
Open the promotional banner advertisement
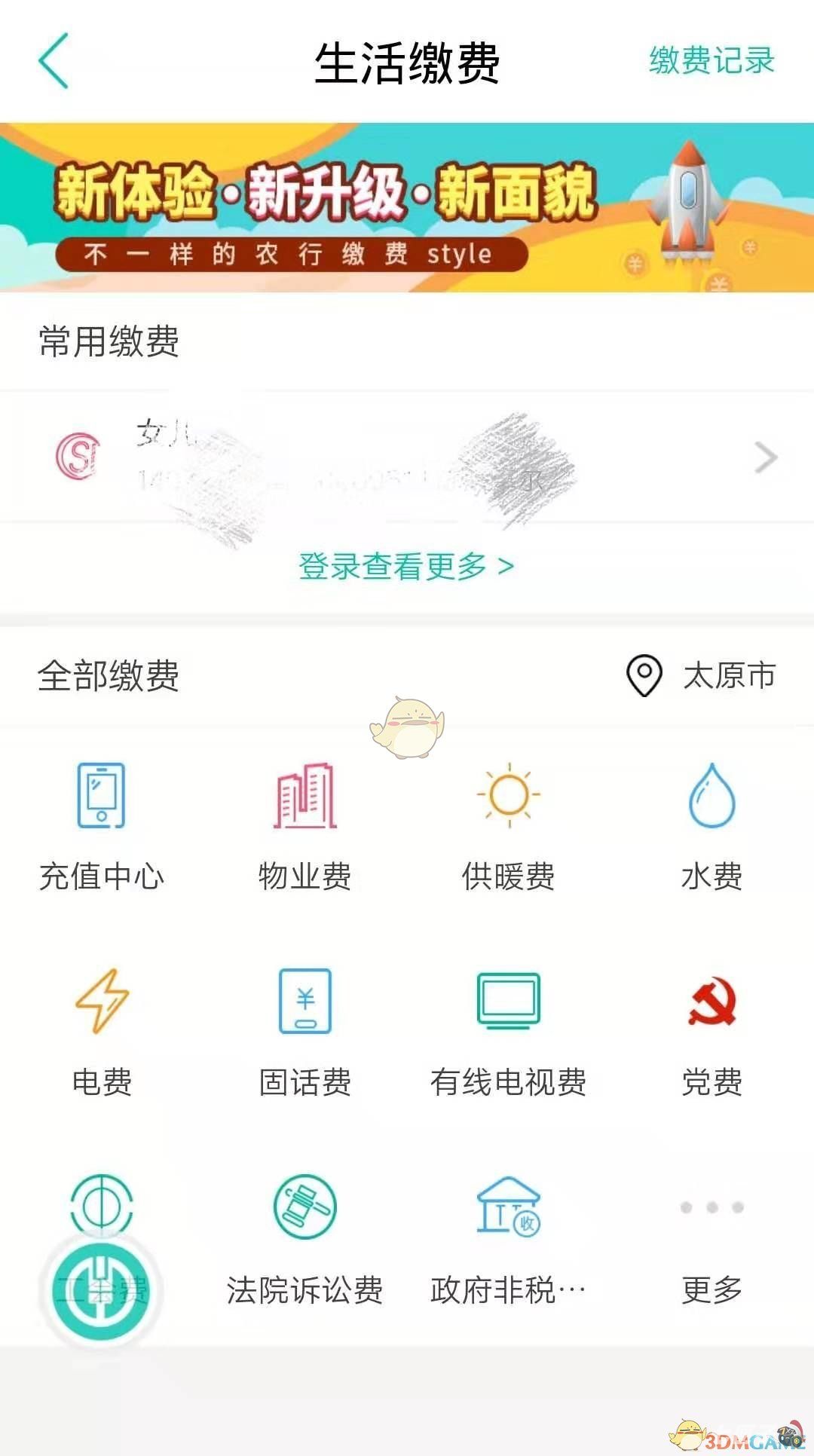coord(407,205)
